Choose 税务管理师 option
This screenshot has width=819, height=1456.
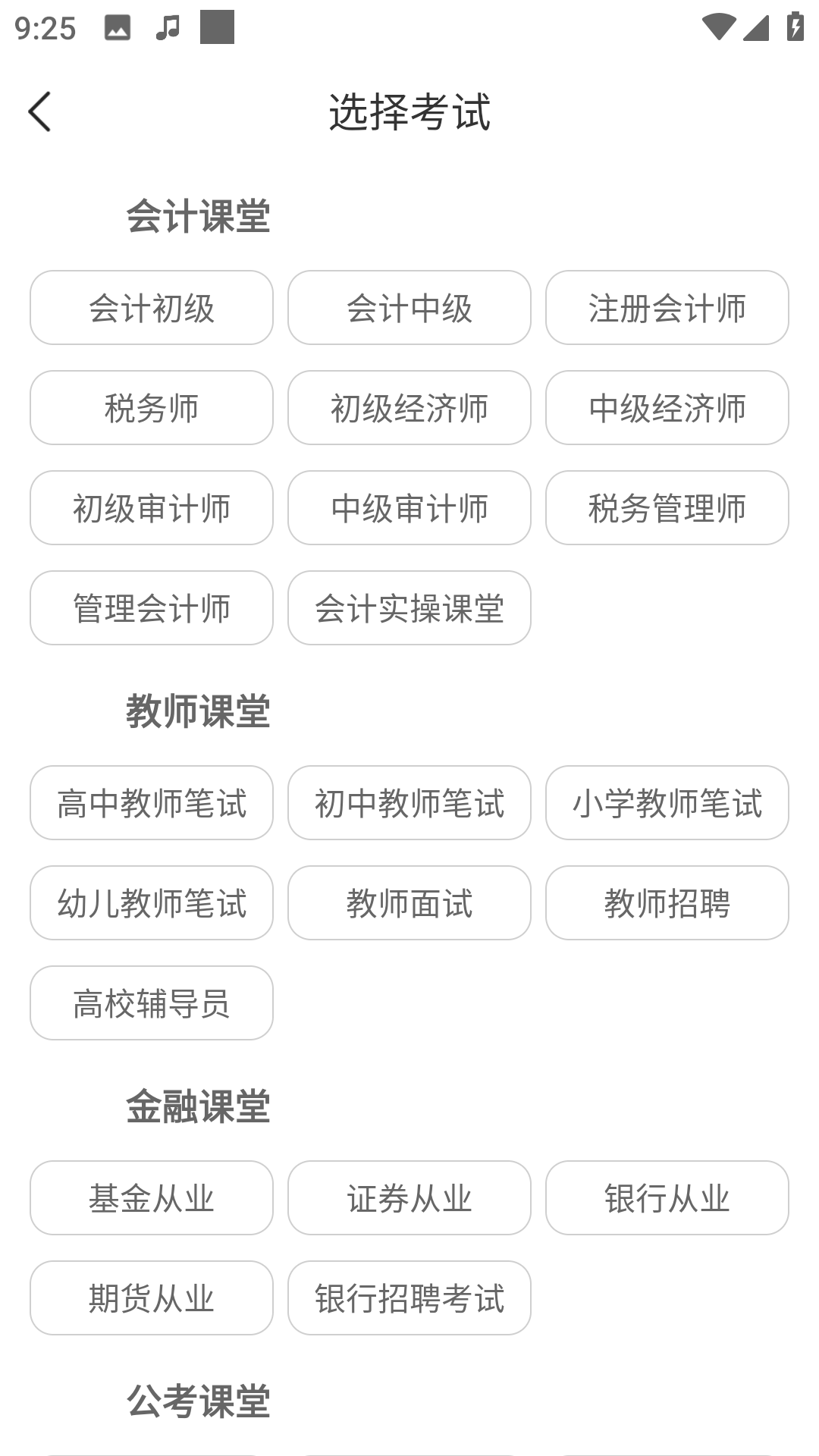pyautogui.click(x=667, y=508)
